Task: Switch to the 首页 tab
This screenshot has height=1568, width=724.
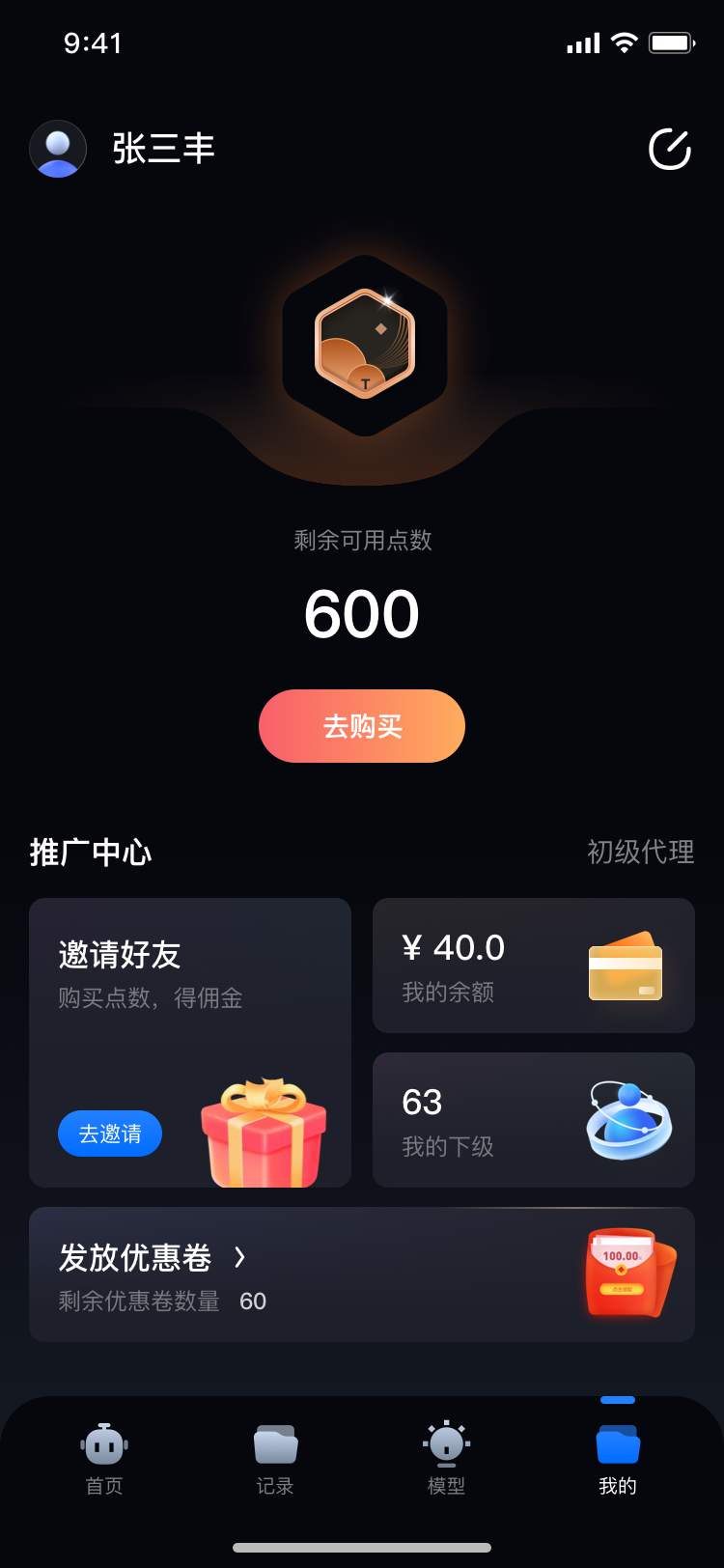Action: point(104,1460)
